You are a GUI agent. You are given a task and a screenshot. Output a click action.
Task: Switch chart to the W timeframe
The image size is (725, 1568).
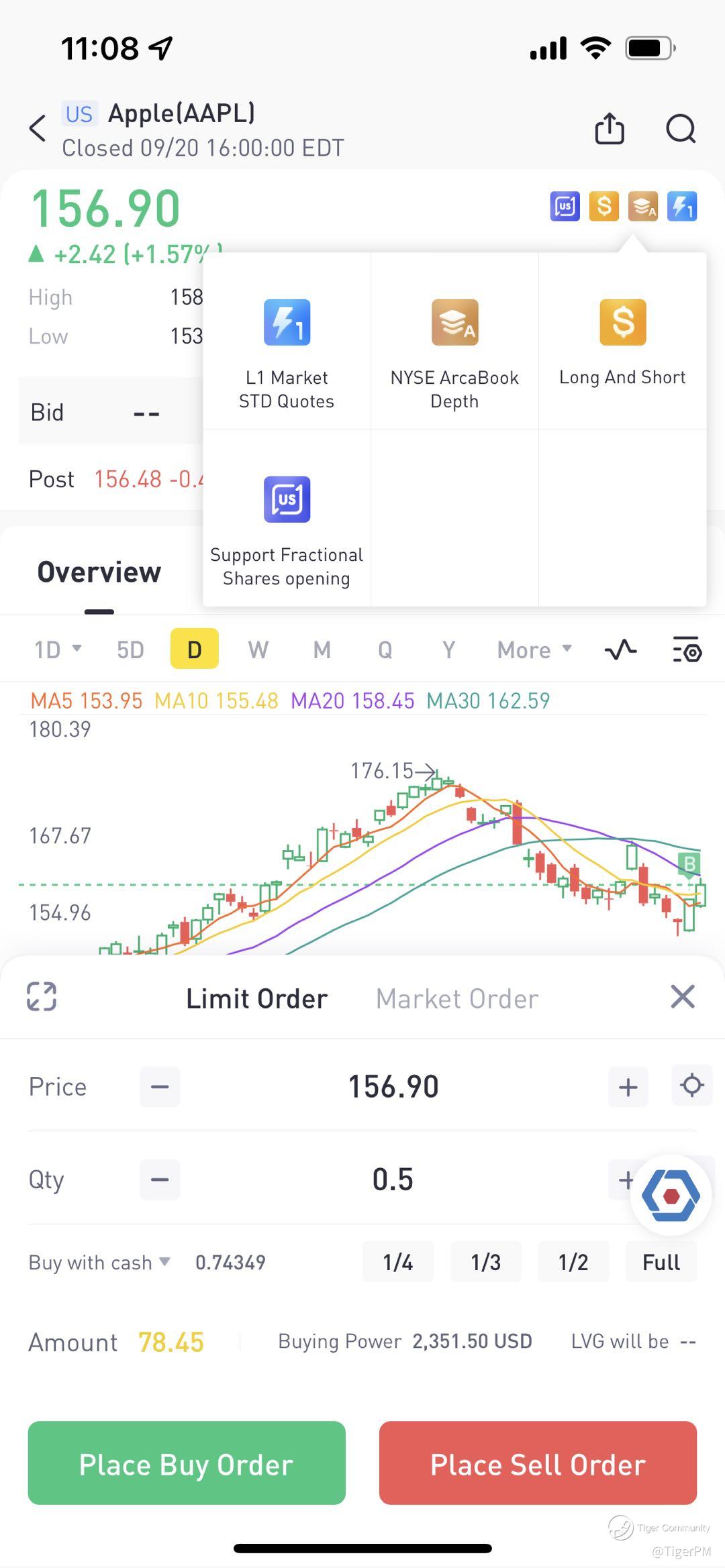[x=258, y=649]
